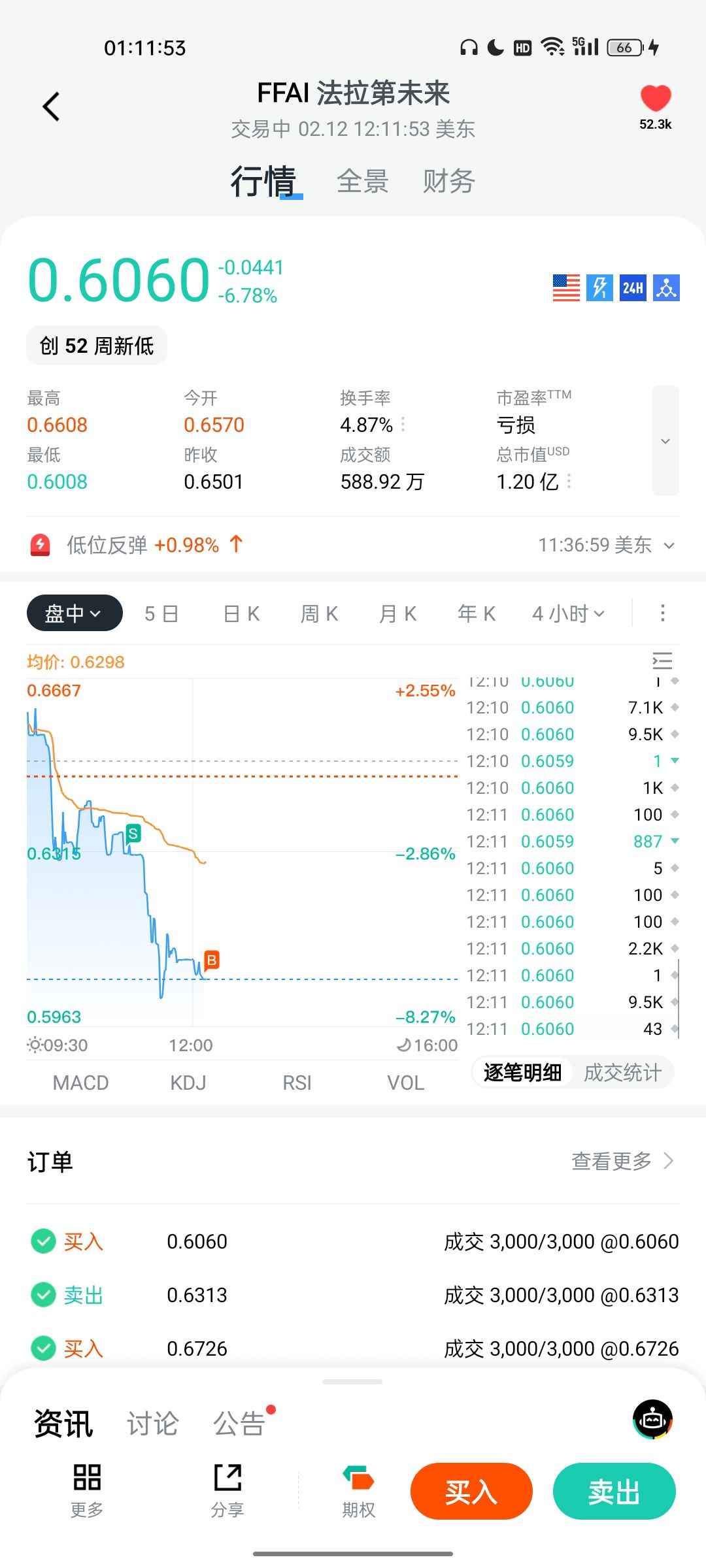Select the 5日 chart view
Screen dimensions: 706x1568
coord(161,613)
